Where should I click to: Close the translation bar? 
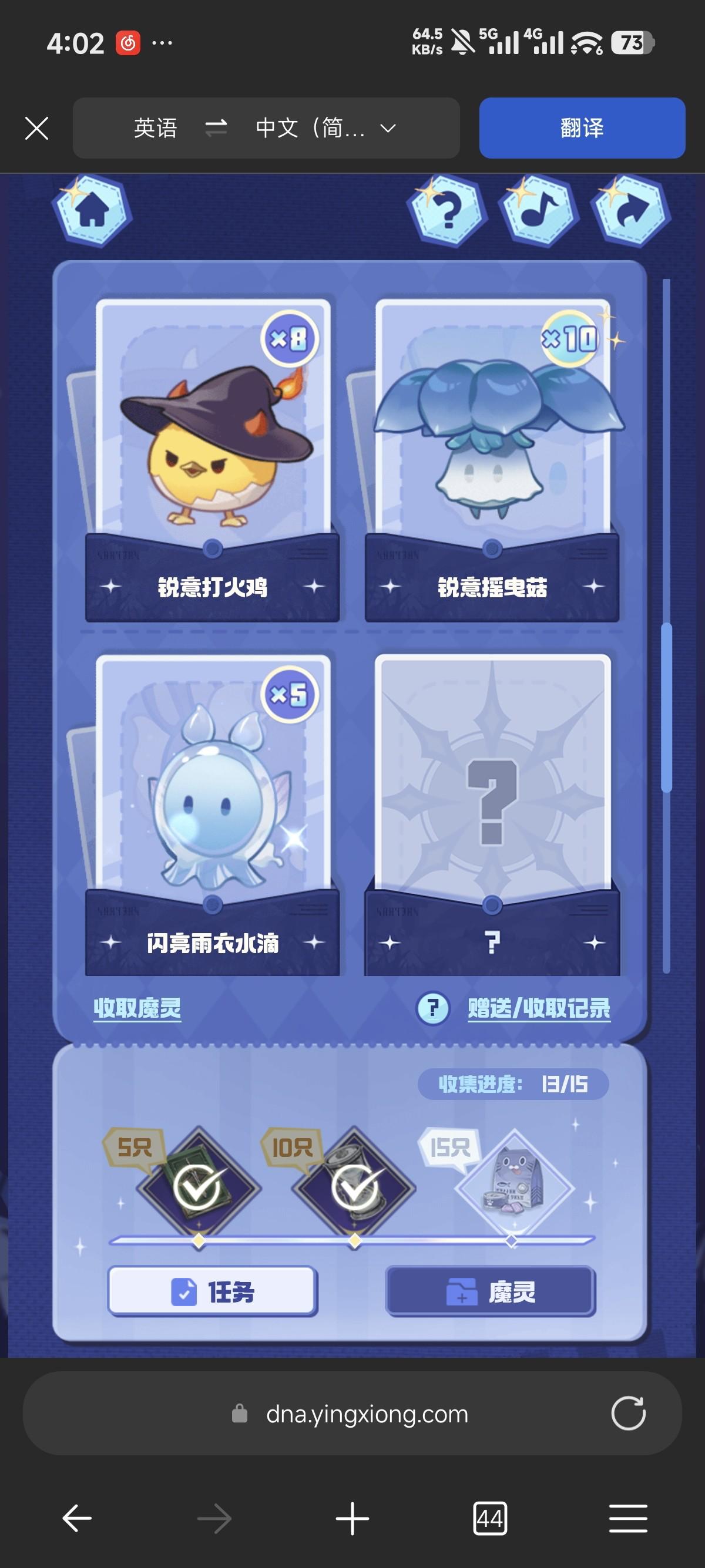(36, 129)
